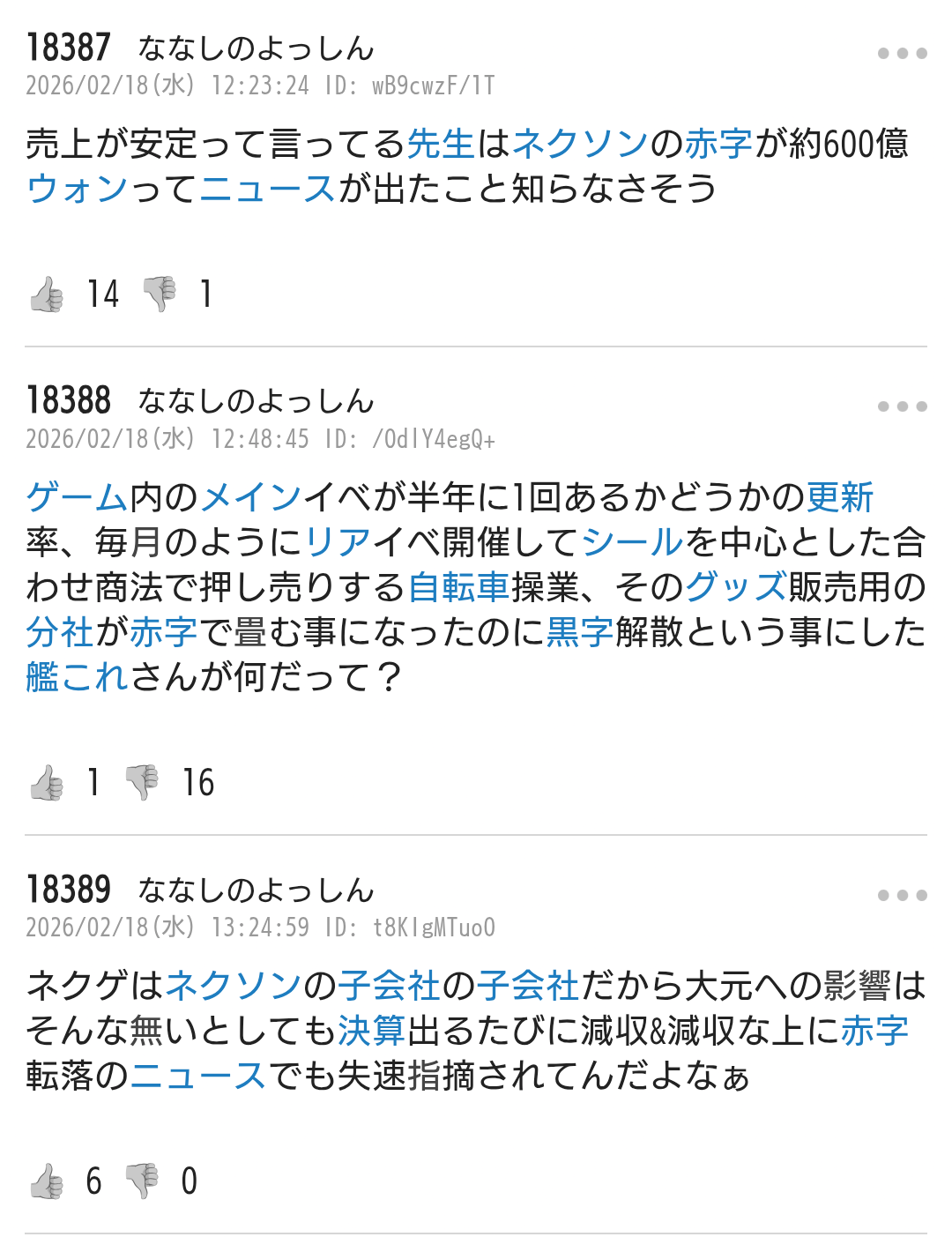Give comment 18387 a thumbs up
The image size is (952, 1237).
coord(47,294)
